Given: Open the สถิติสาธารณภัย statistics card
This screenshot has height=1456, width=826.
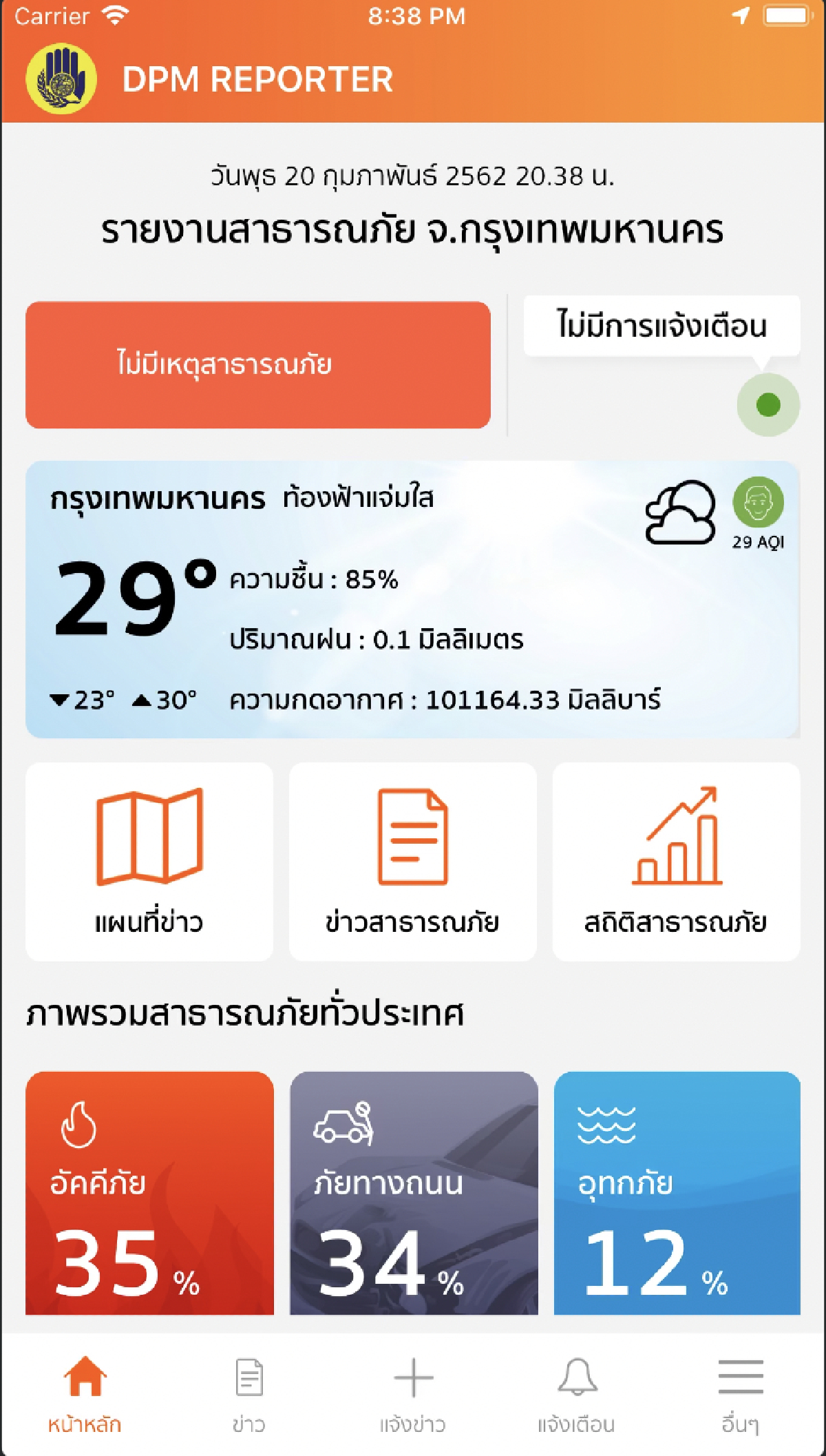Looking at the screenshot, I should [677, 861].
